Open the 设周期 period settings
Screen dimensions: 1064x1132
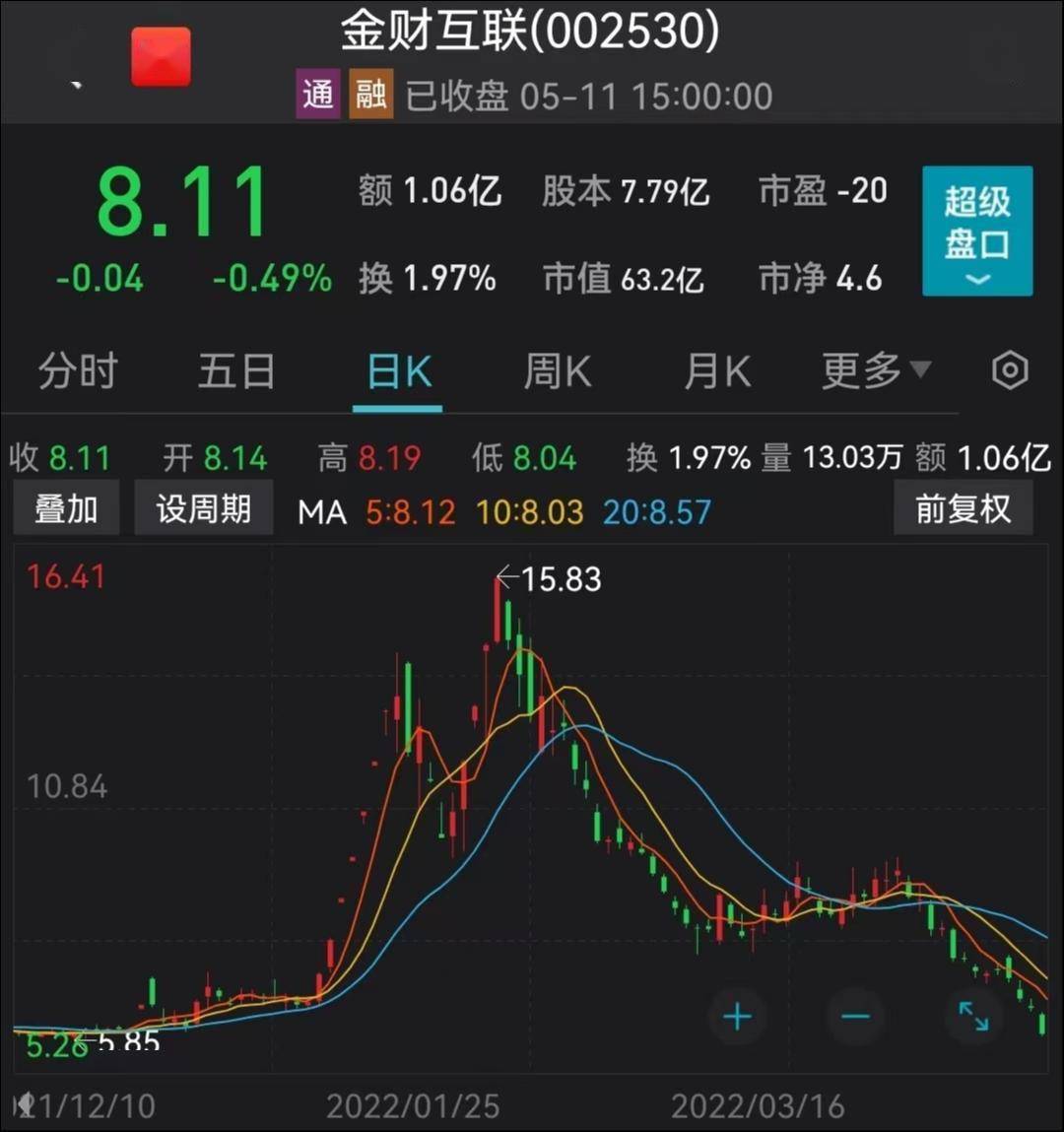click(x=203, y=508)
